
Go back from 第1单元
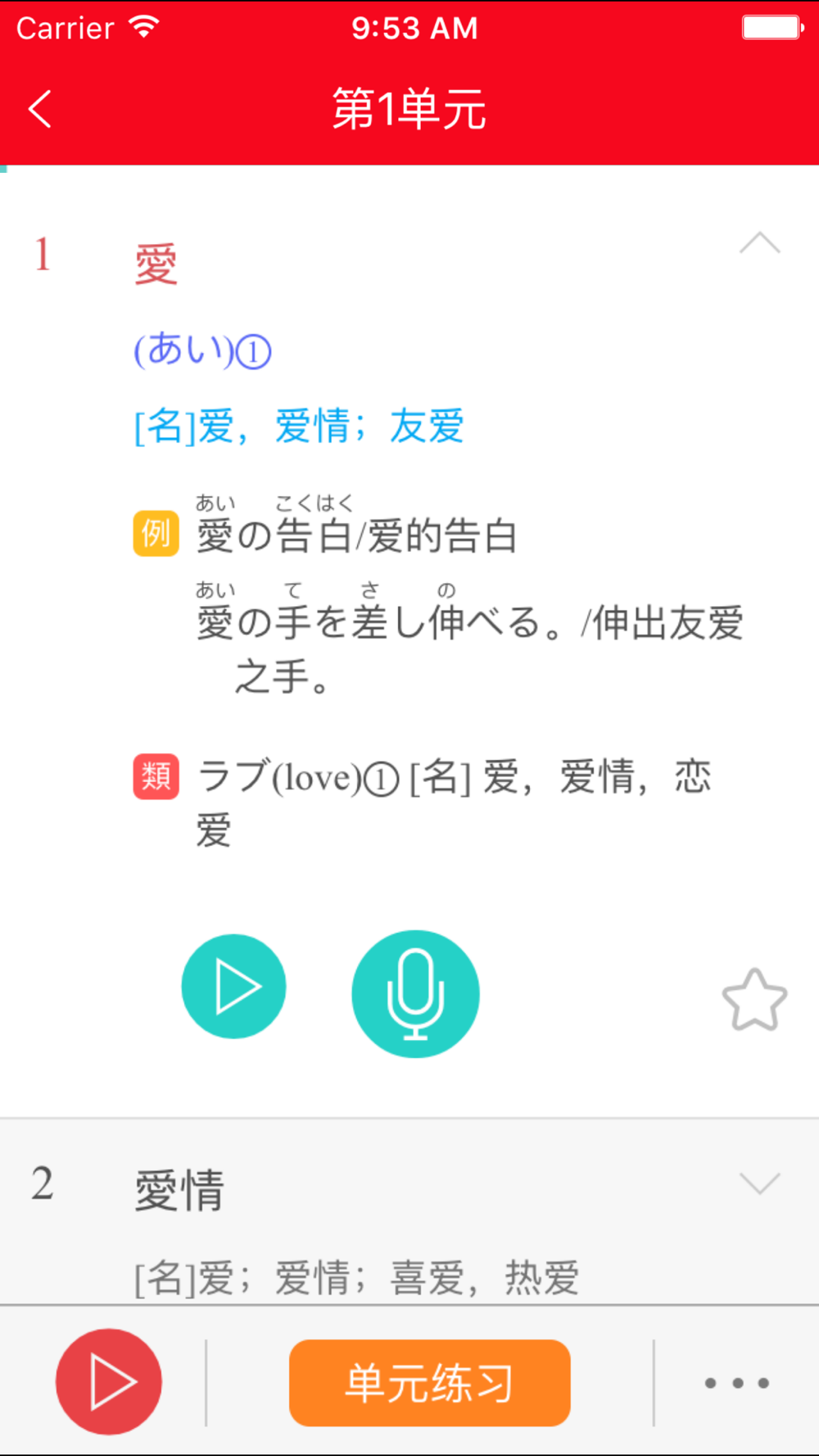coord(39,109)
